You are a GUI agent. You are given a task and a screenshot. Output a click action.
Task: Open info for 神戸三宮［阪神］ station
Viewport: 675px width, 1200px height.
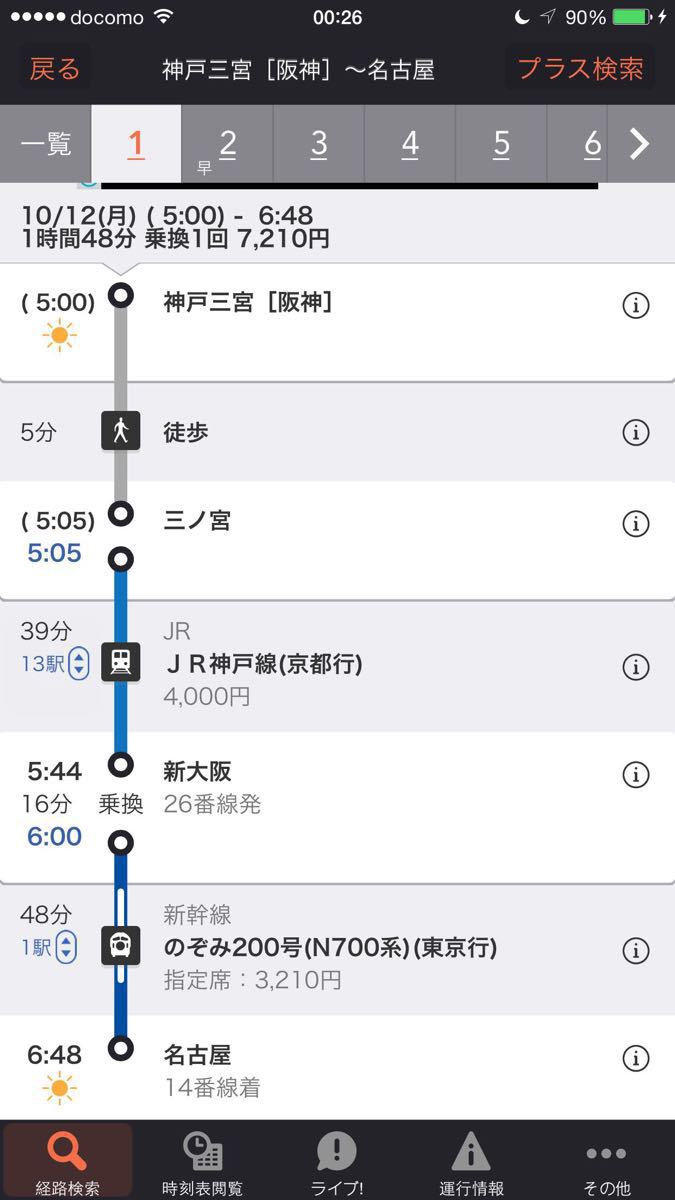pyautogui.click(x=636, y=306)
